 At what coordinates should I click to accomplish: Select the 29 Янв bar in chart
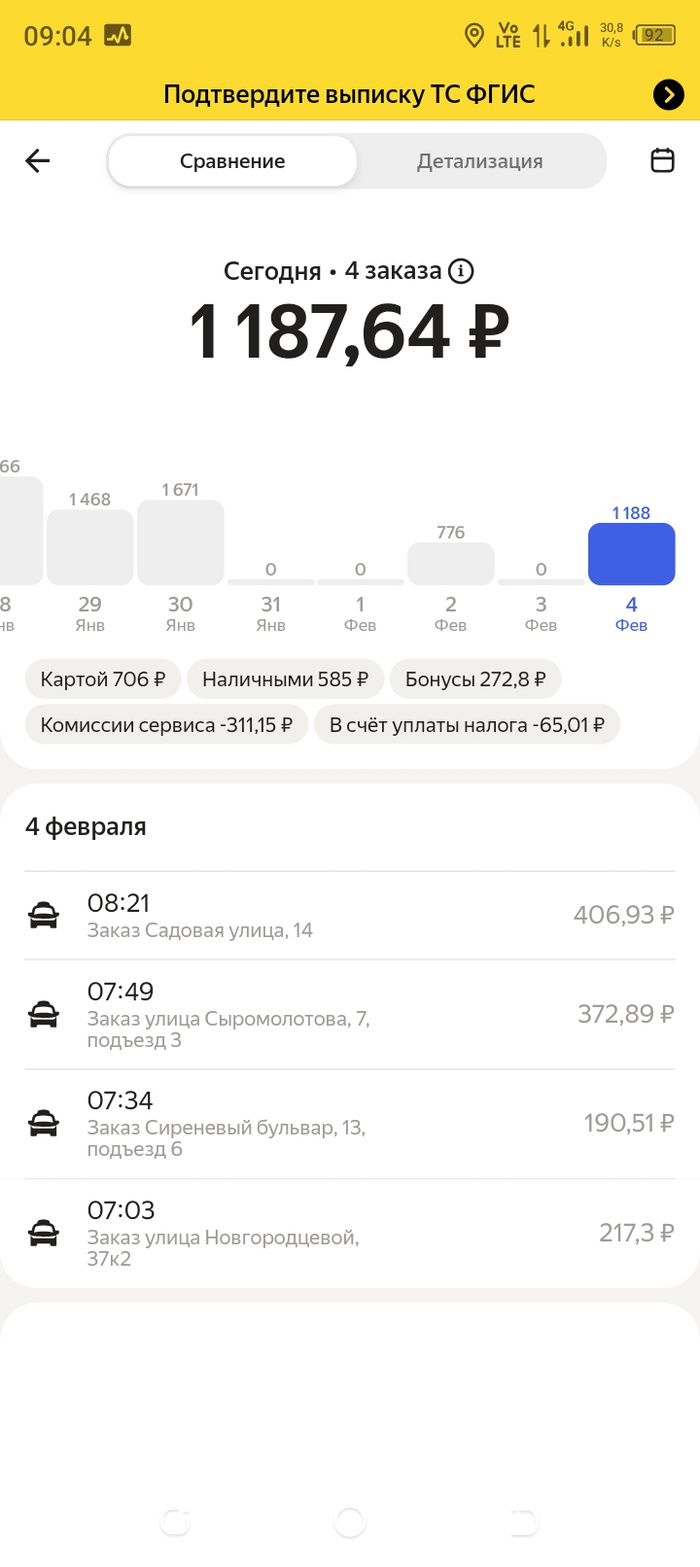(90, 548)
